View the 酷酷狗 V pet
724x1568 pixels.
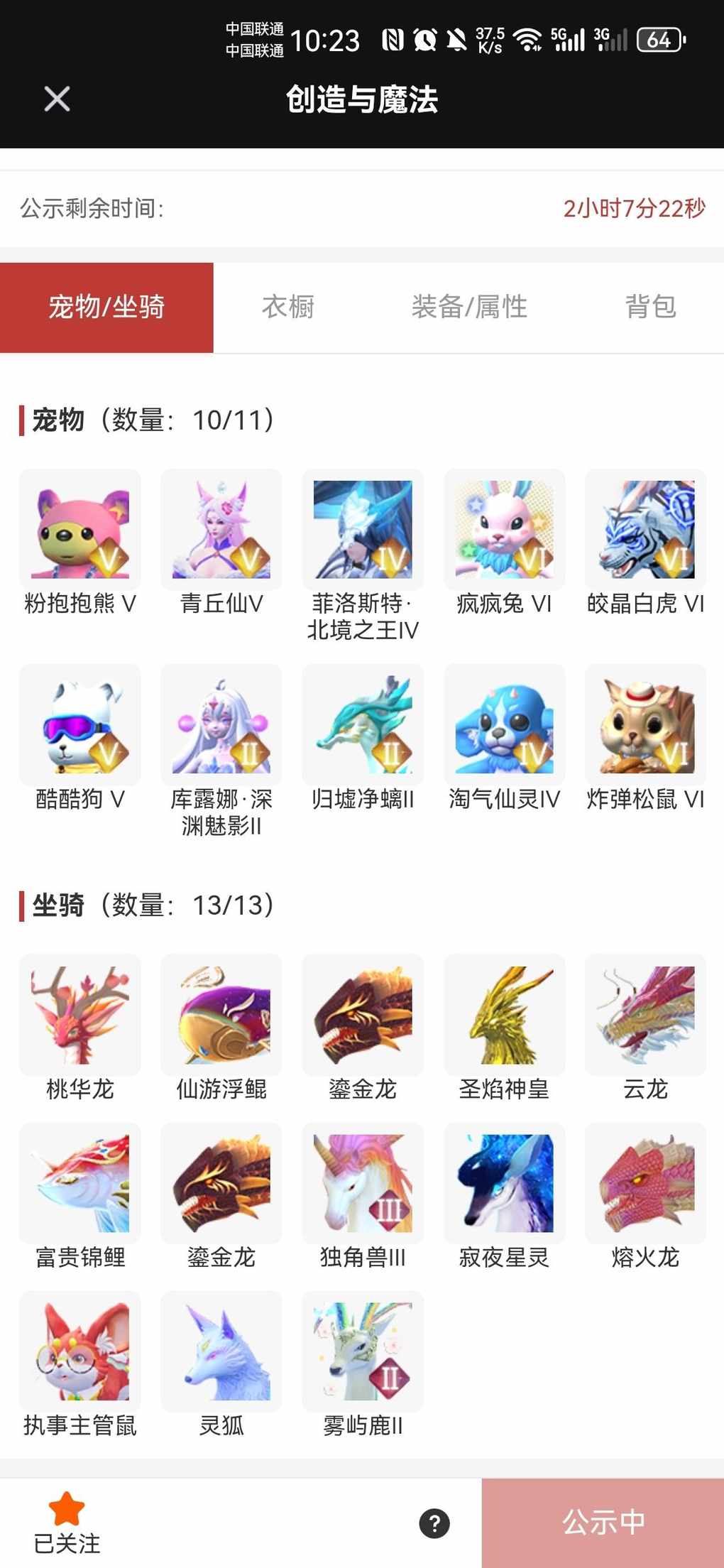80,724
